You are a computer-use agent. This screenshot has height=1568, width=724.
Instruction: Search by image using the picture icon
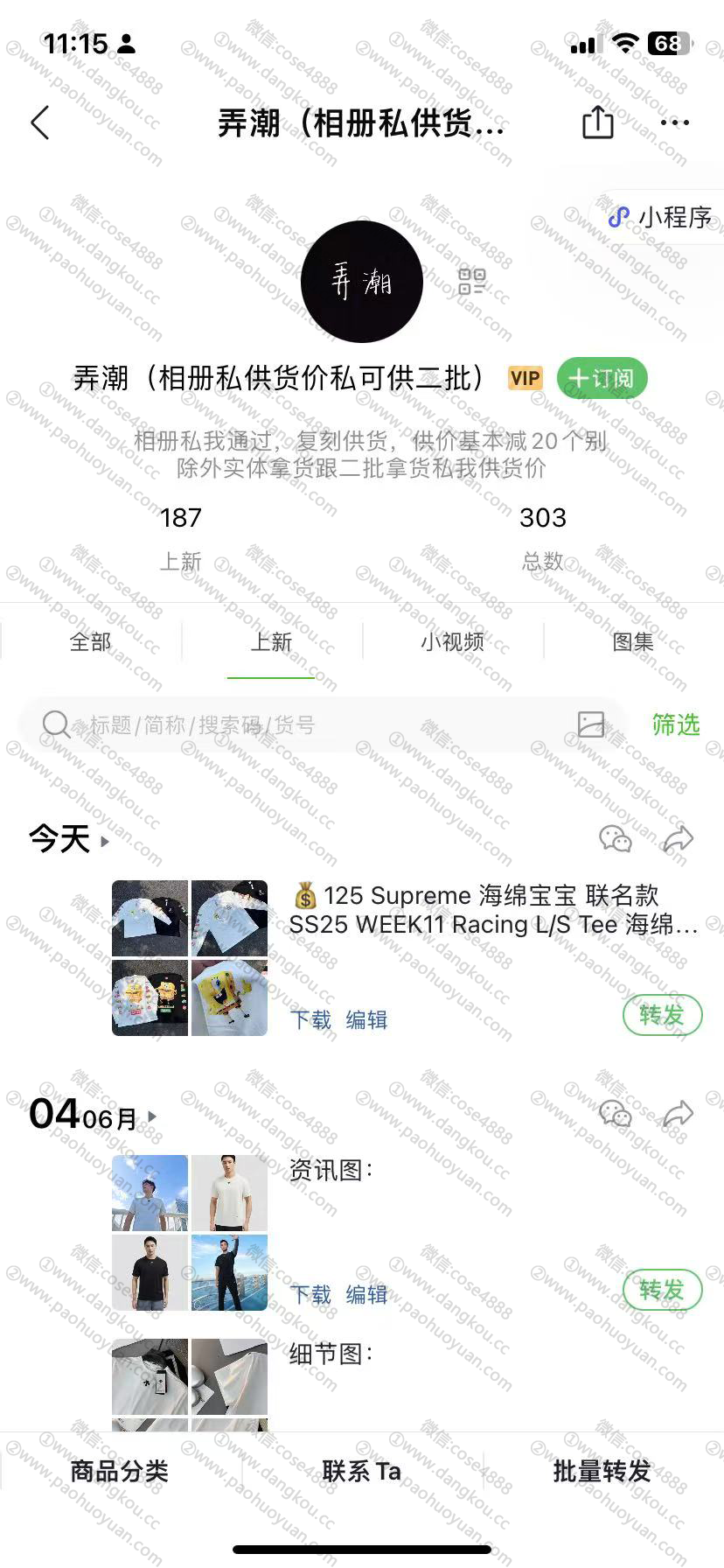pos(591,724)
